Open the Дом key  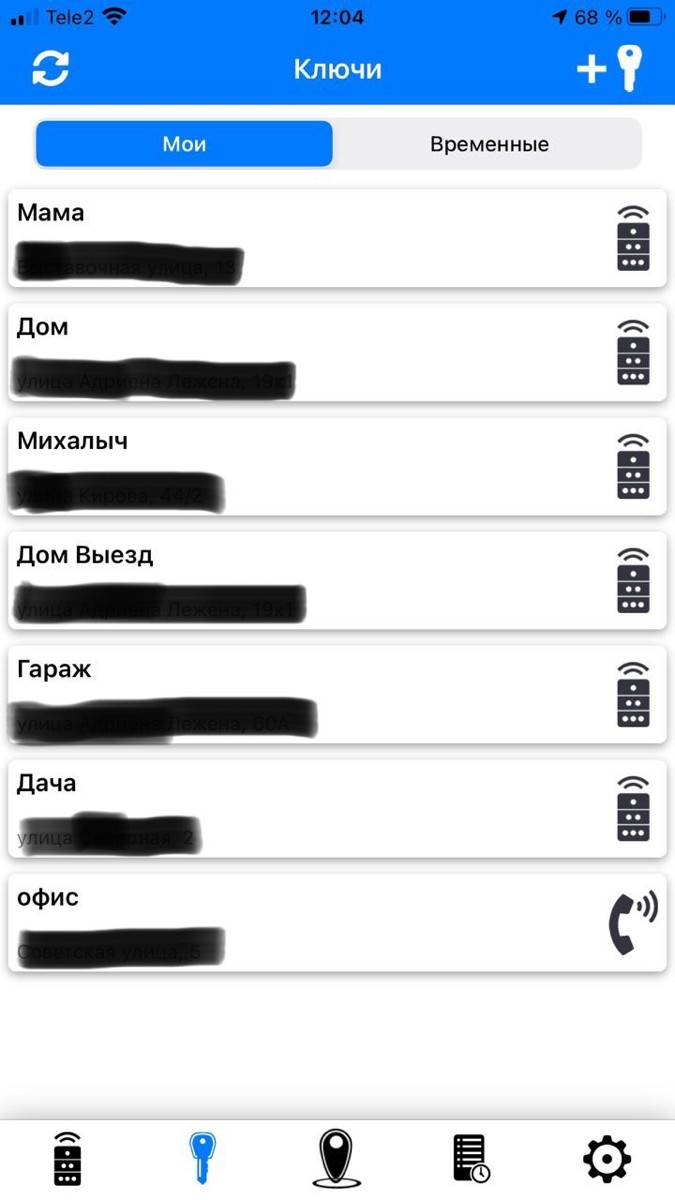coord(337,352)
